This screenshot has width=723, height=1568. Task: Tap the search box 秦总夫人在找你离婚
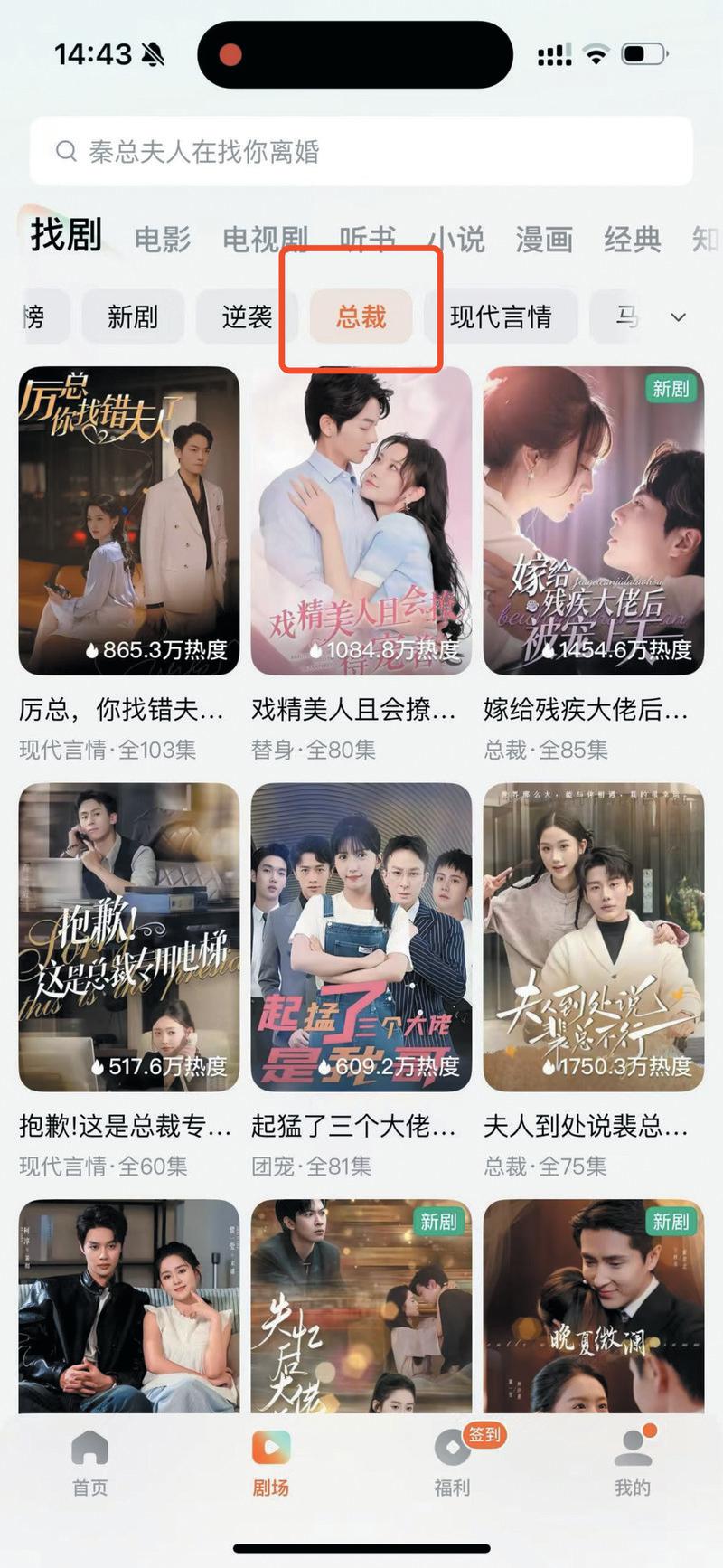tap(361, 151)
